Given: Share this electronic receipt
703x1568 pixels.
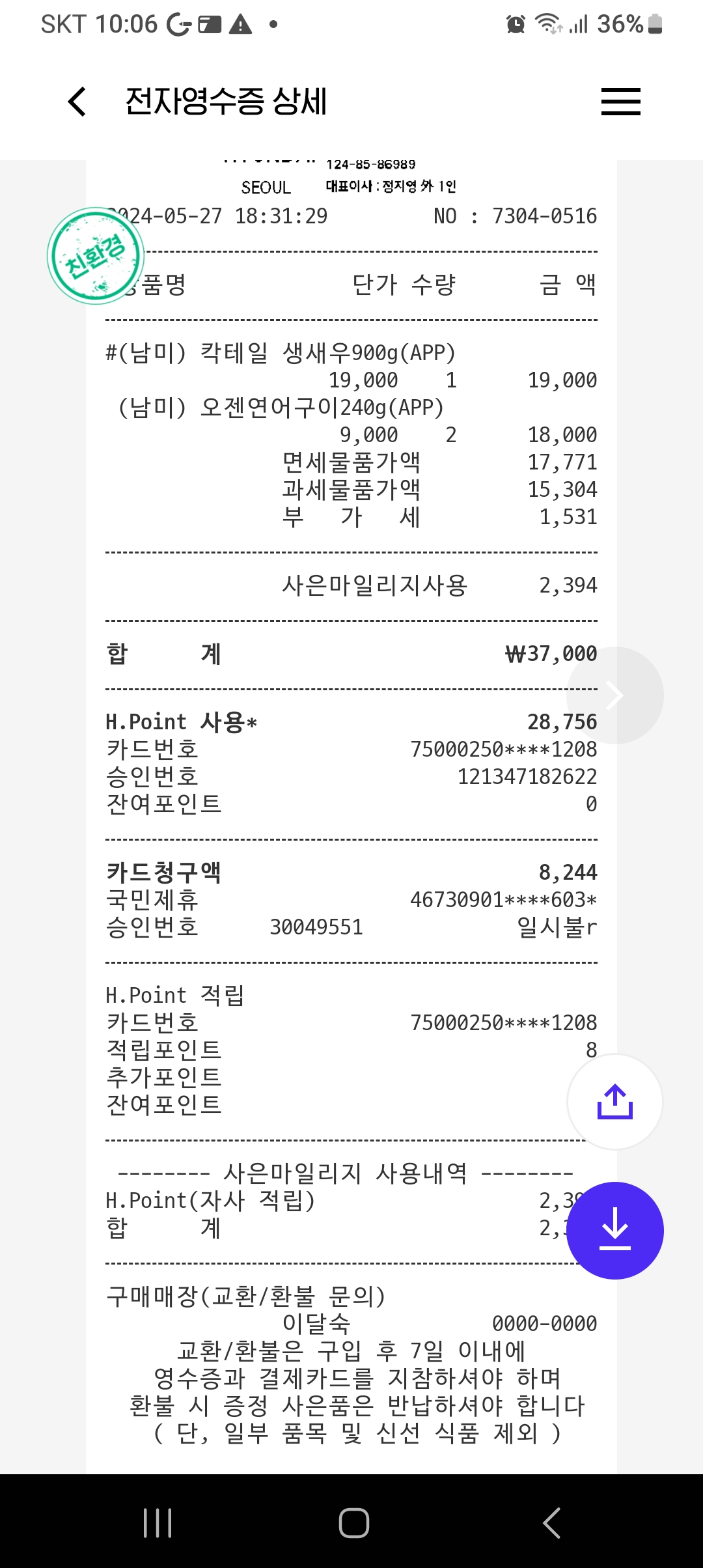Looking at the screenshot, I should [x=614, y=1102].
